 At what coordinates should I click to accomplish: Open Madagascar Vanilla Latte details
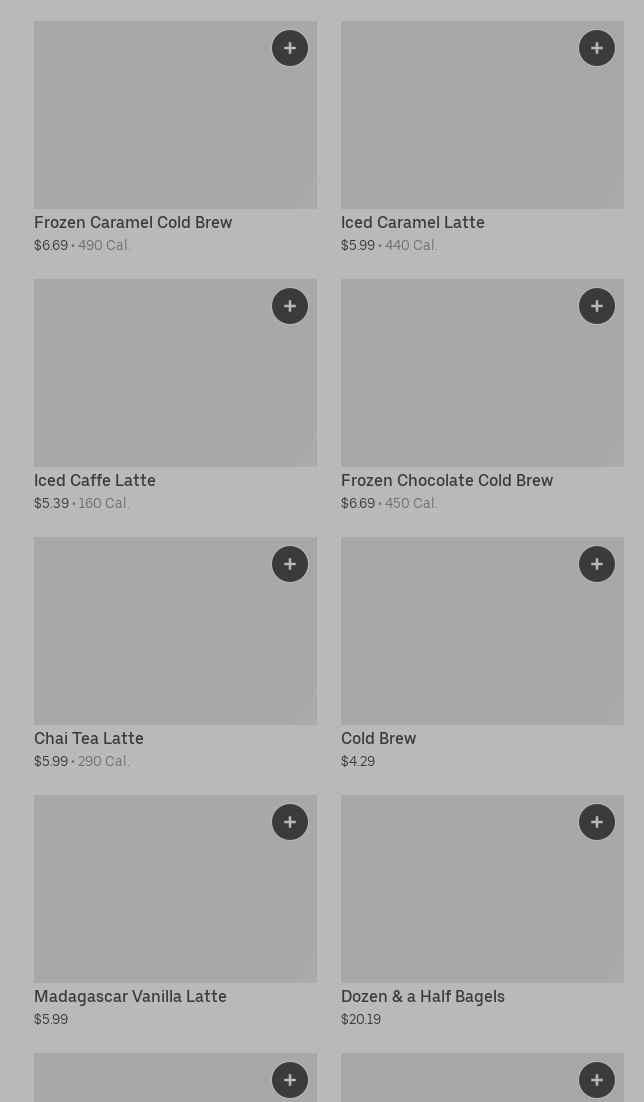tap(150, 905)
